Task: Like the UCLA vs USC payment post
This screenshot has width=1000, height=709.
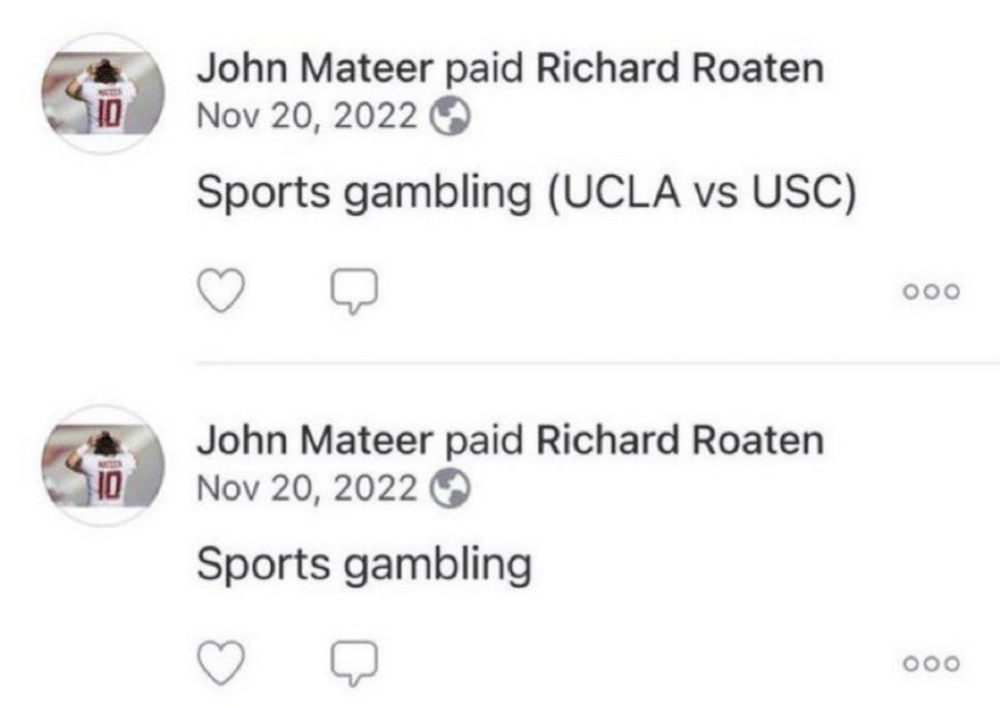Action: click(218, 291)
